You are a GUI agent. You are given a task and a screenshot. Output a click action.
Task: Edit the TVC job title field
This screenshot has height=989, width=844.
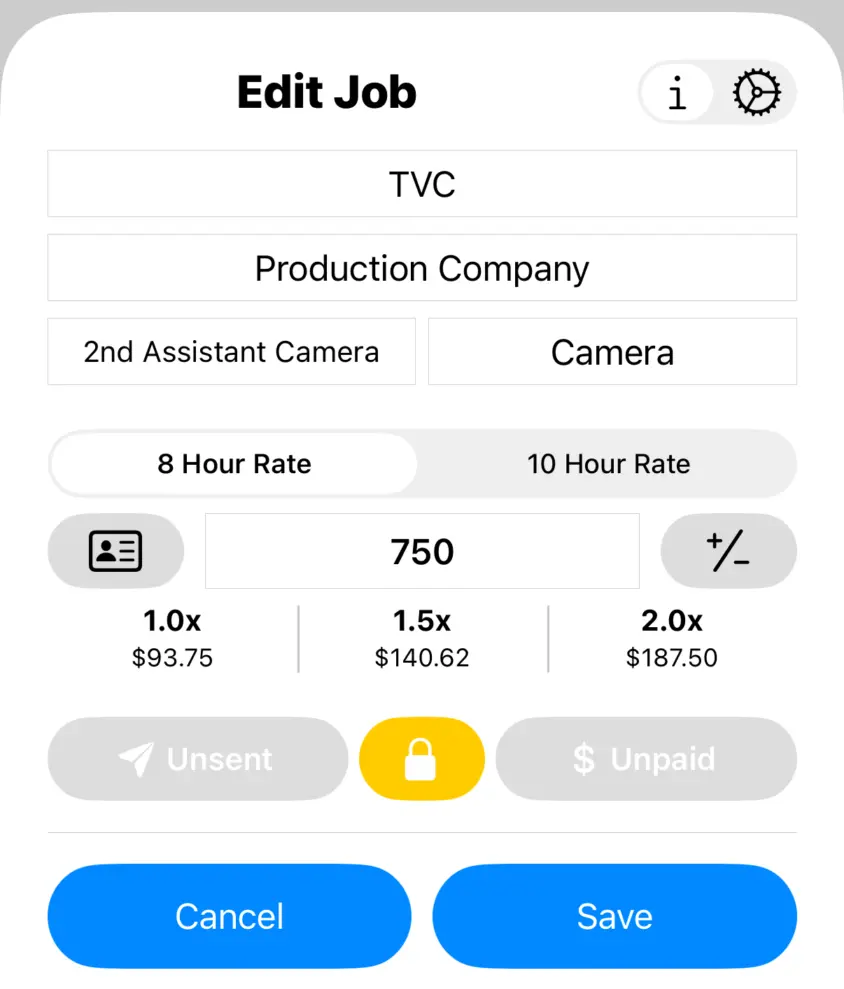click(421, 184)
